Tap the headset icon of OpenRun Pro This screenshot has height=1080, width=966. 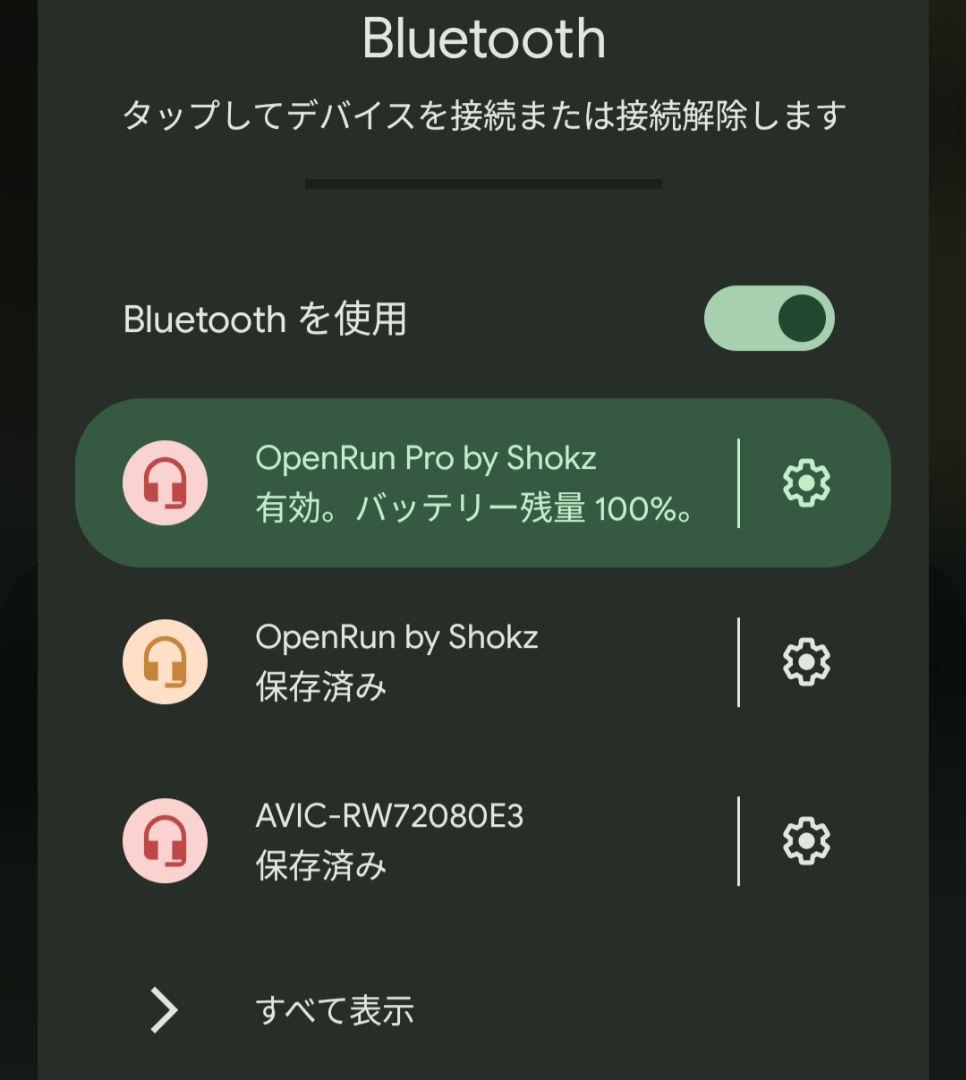(x=165, y=481)
